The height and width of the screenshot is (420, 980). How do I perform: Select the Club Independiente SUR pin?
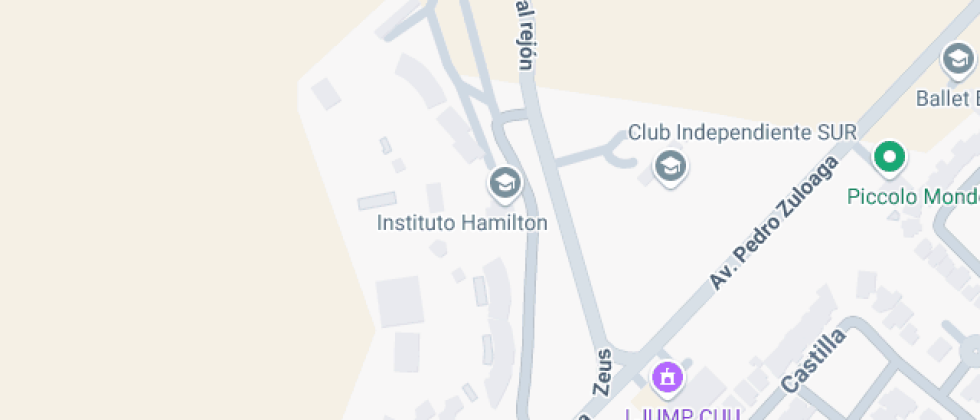pyautogui.click(x=670, y=168)
